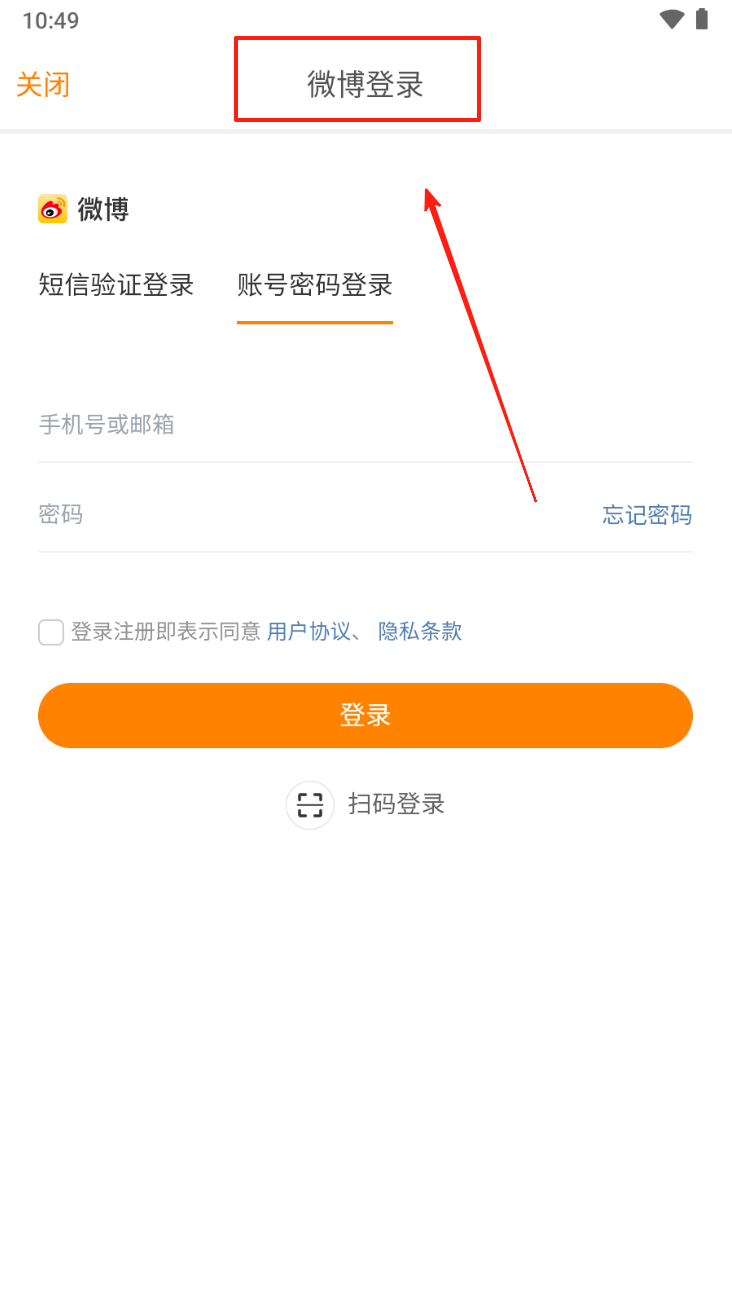Tap 关闭 to close the login page

pyautogui.click(x=43, y=84)
